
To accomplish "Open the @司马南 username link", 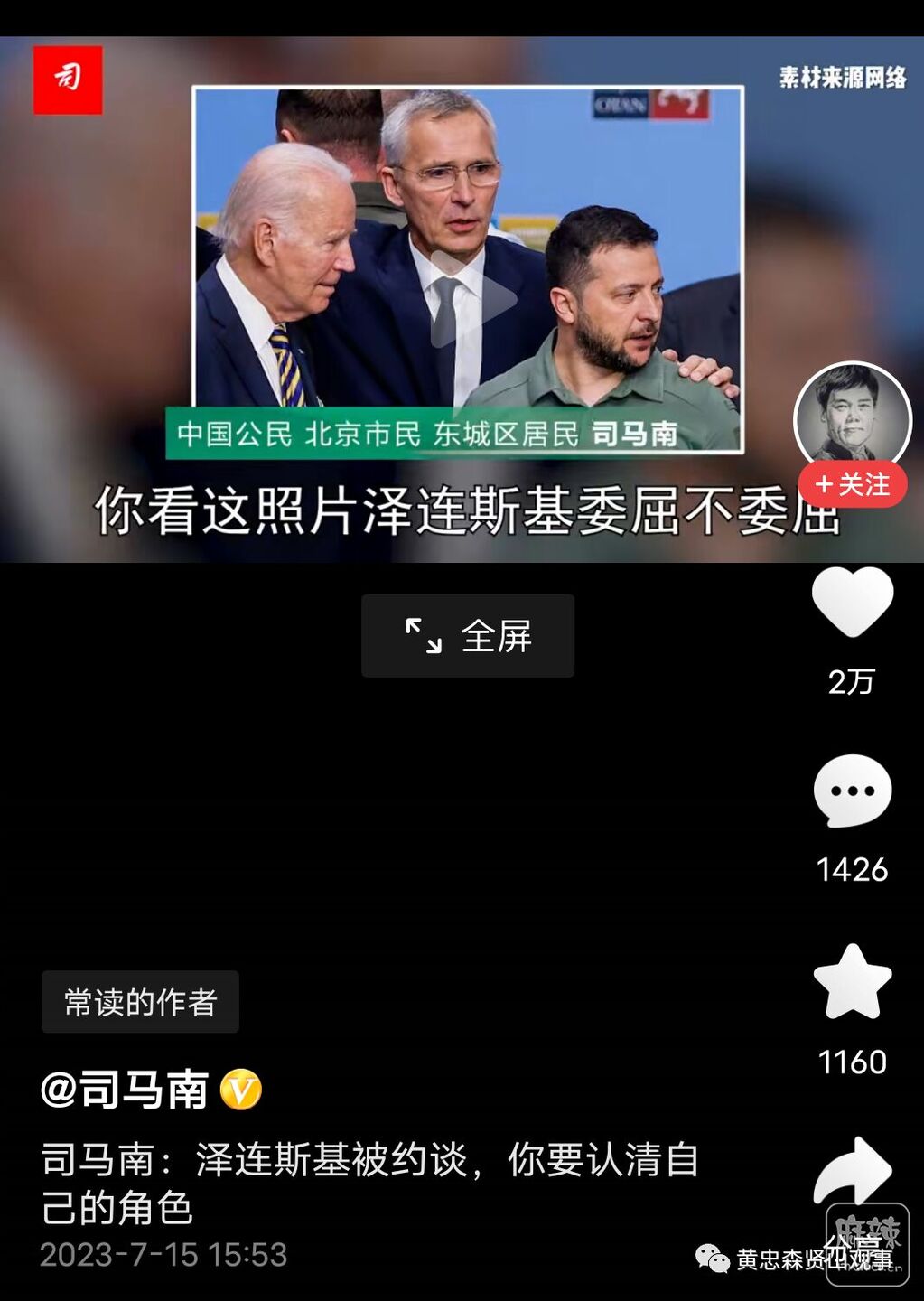I will pyautogui.click(x=126, y=1090).
